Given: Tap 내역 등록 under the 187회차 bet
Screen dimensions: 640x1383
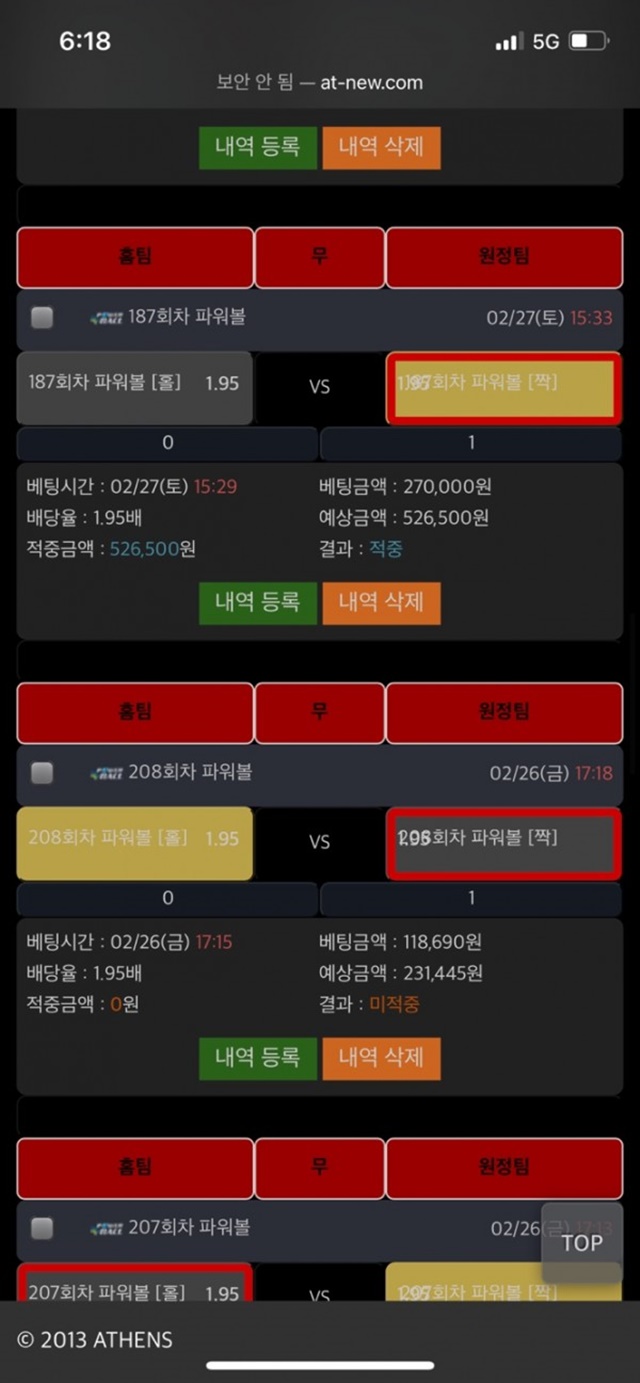Looking at the screenshot, I should coord(258,602).
